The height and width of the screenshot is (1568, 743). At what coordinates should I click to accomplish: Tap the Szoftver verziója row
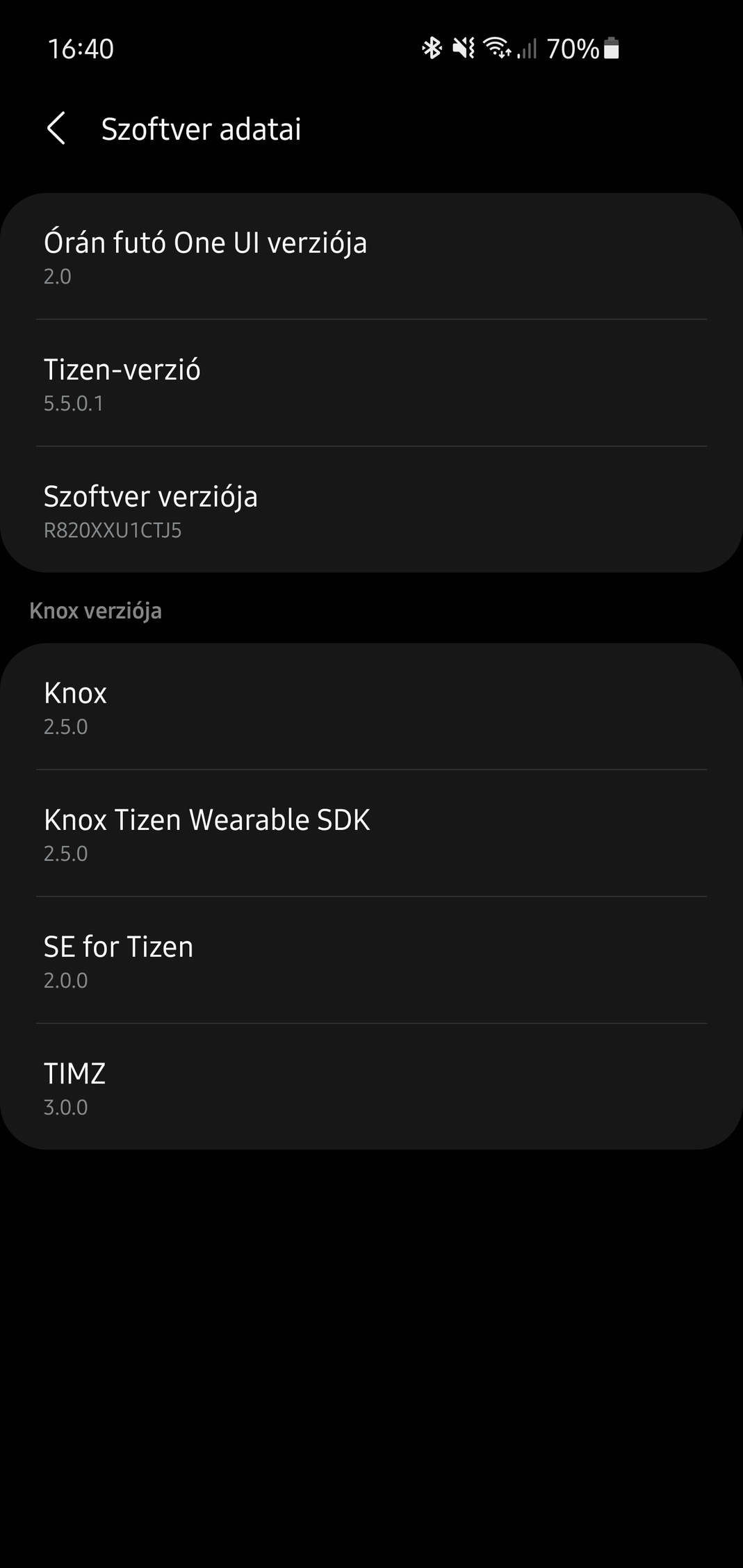click(x=371, y=509)
